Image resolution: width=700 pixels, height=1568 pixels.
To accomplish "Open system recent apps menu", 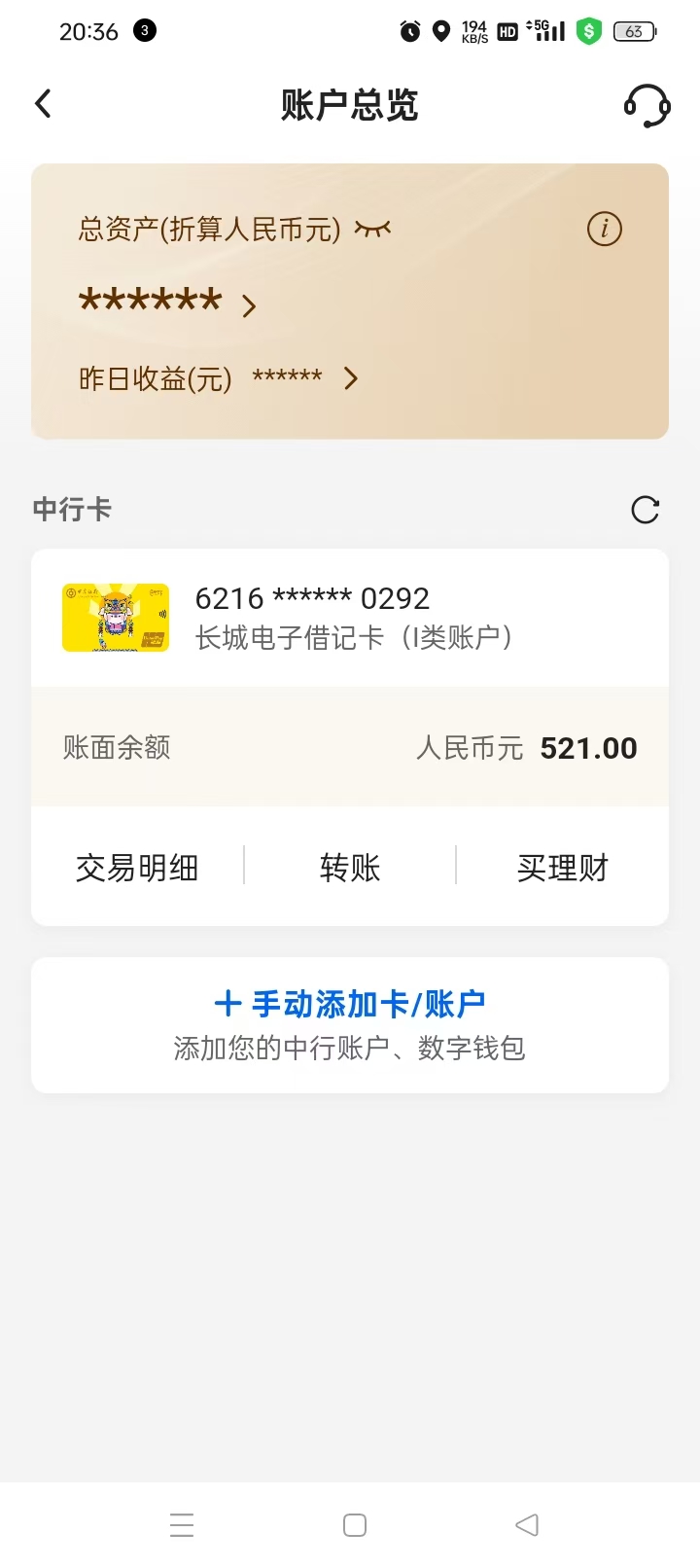I will 182,1525.
